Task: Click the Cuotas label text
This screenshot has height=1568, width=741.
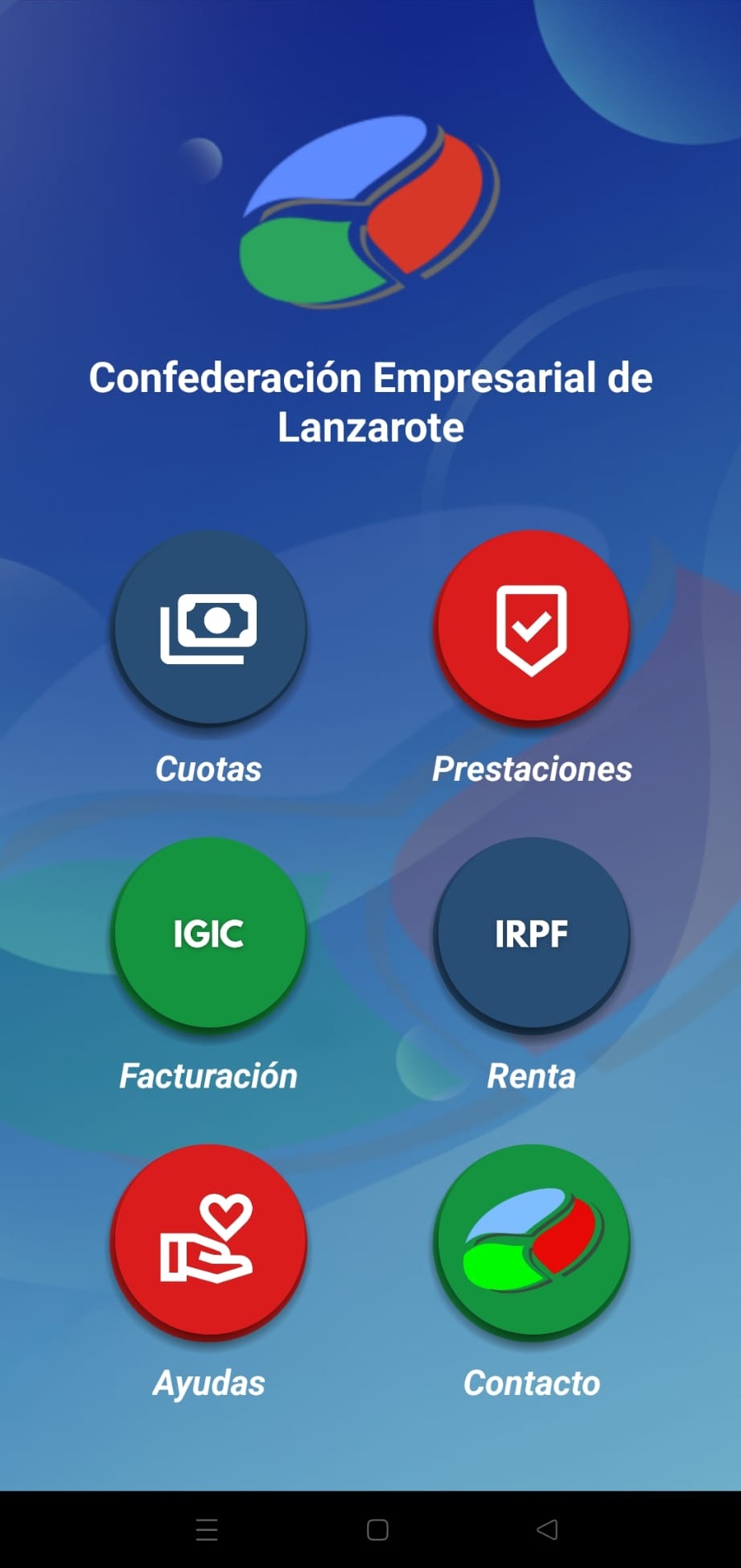Action: click(208, 770)
